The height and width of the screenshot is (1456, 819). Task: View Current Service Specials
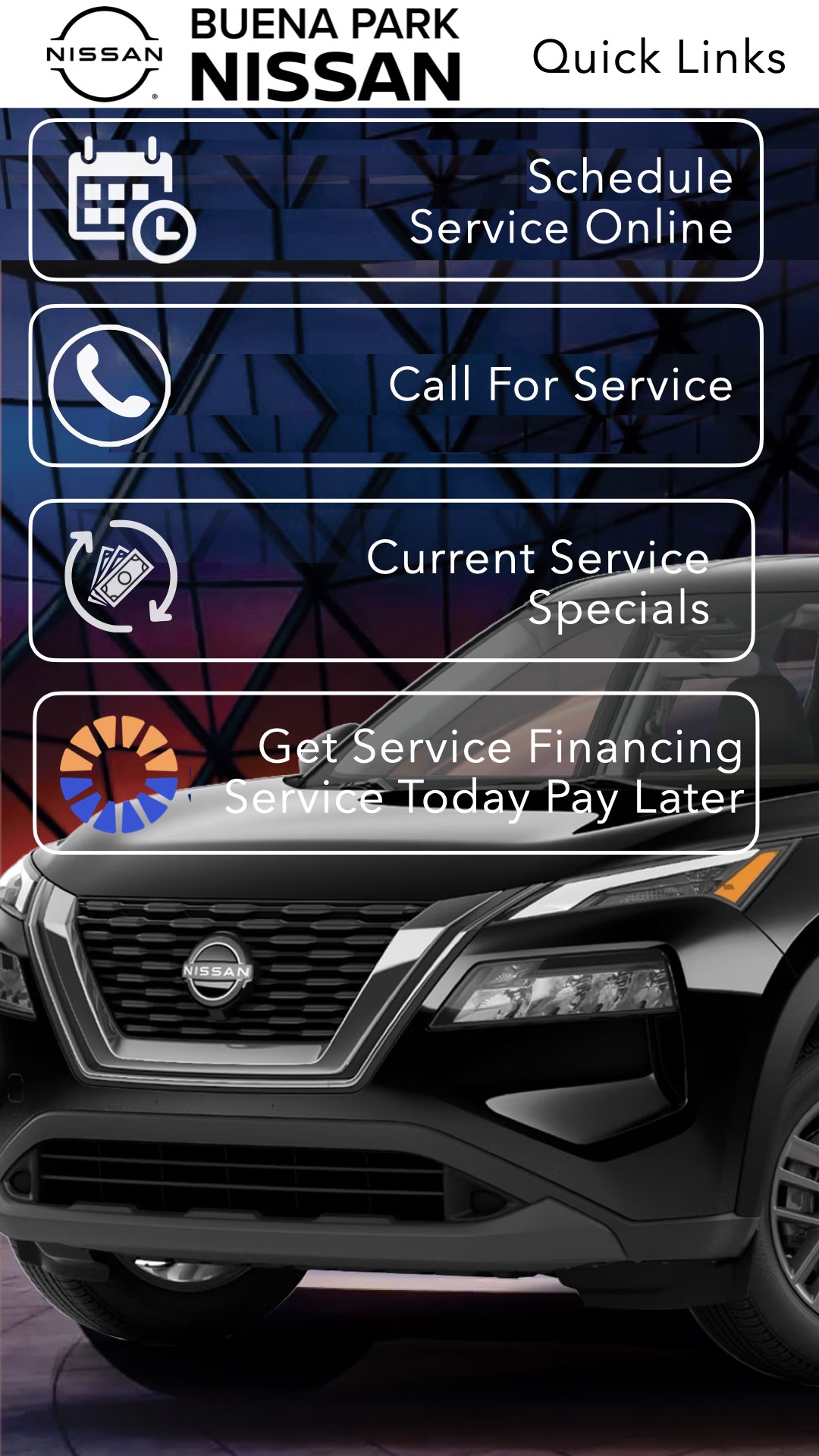pos(392,581)
